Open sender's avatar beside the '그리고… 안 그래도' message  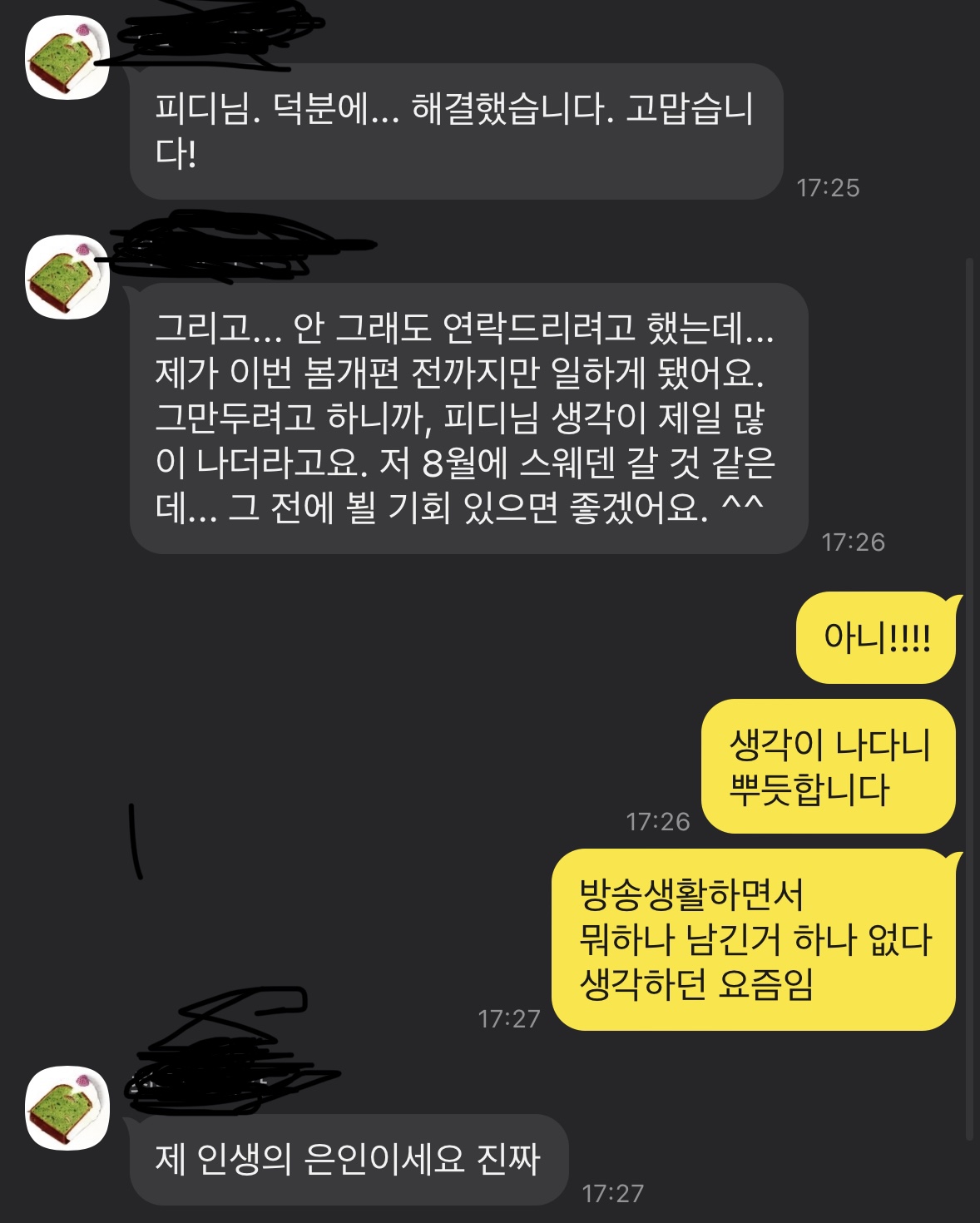[x=67, y=277]
